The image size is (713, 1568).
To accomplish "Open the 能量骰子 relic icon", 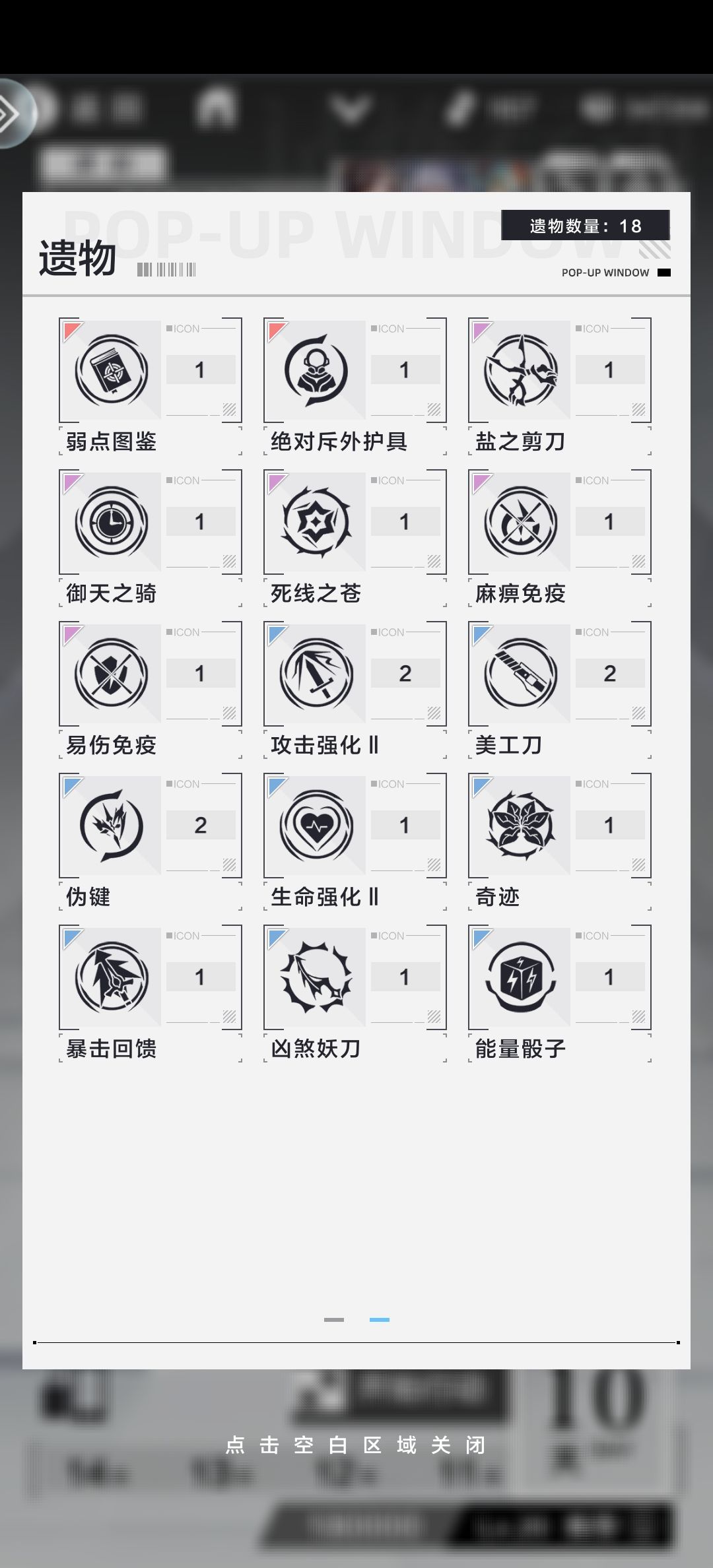I will pyautogui.click(x=519, y=977).
